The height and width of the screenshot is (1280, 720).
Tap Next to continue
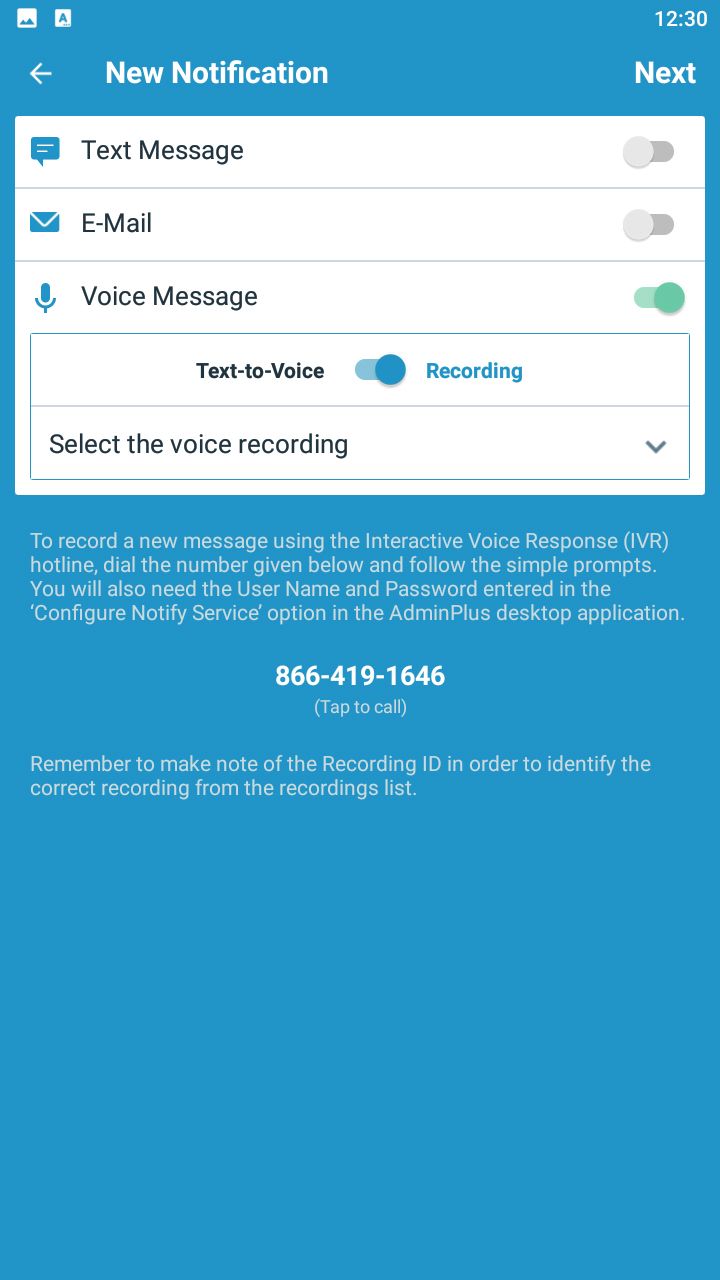pos(664,73)
